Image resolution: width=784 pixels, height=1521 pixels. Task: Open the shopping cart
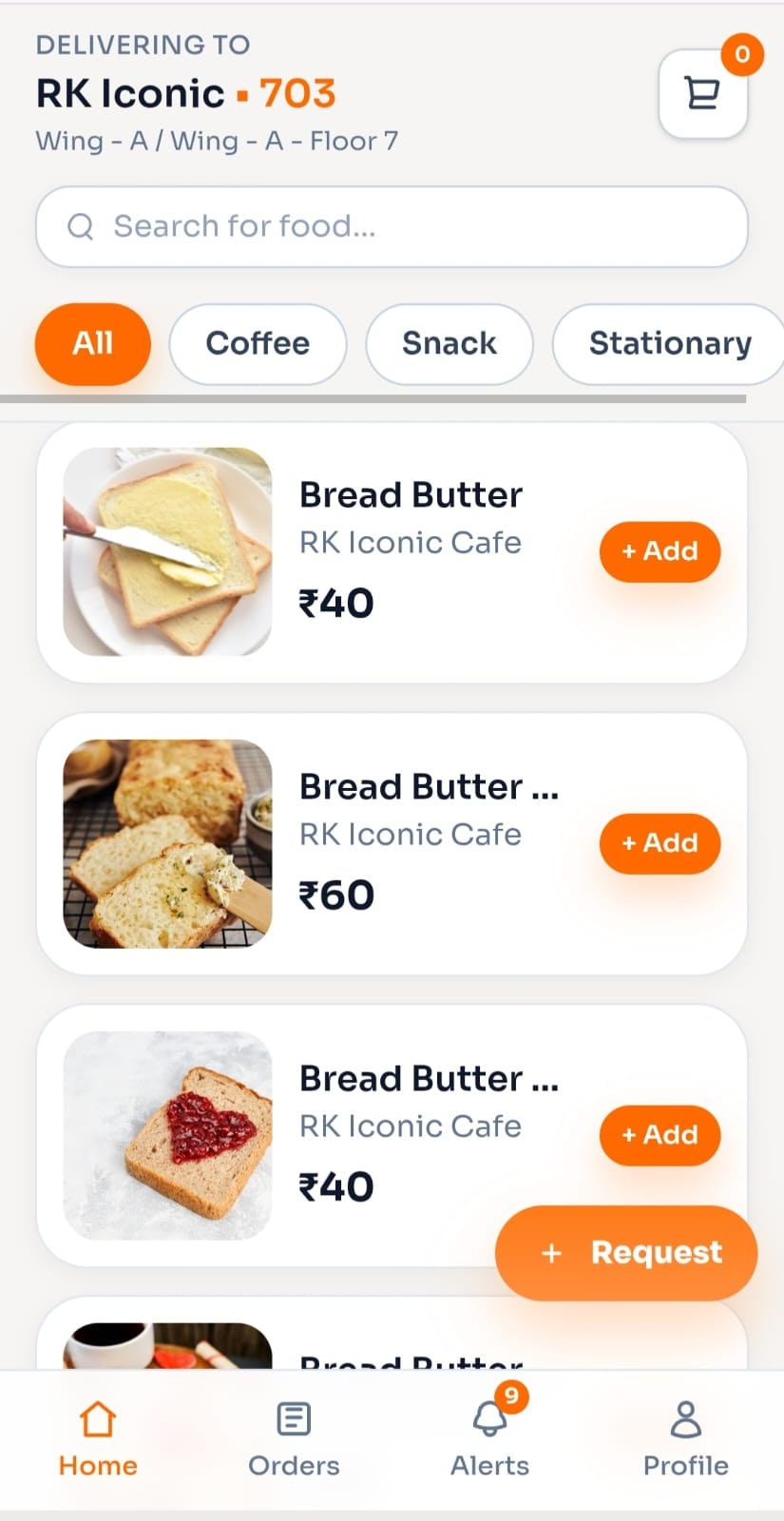coord(702,93)
